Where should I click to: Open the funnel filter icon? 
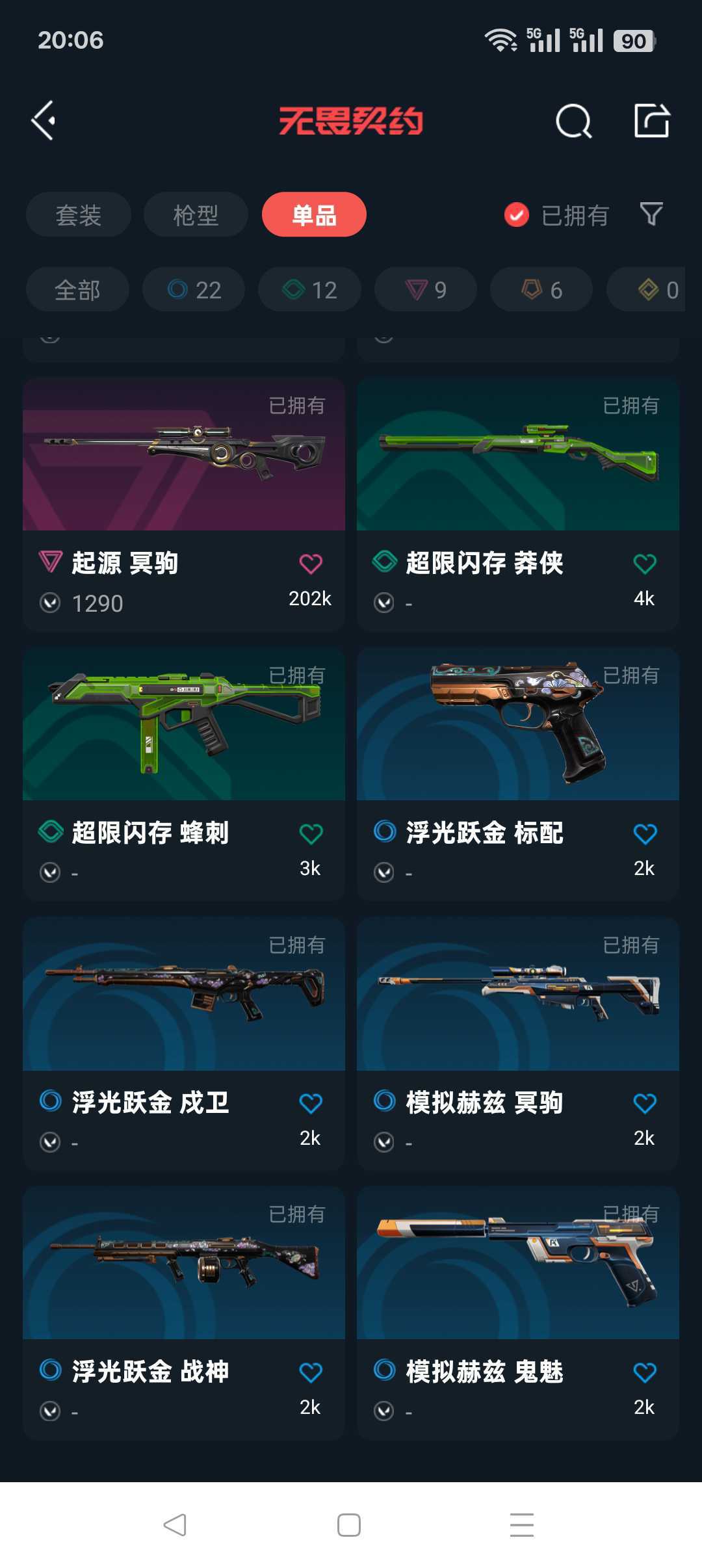[x=651, y=214]
